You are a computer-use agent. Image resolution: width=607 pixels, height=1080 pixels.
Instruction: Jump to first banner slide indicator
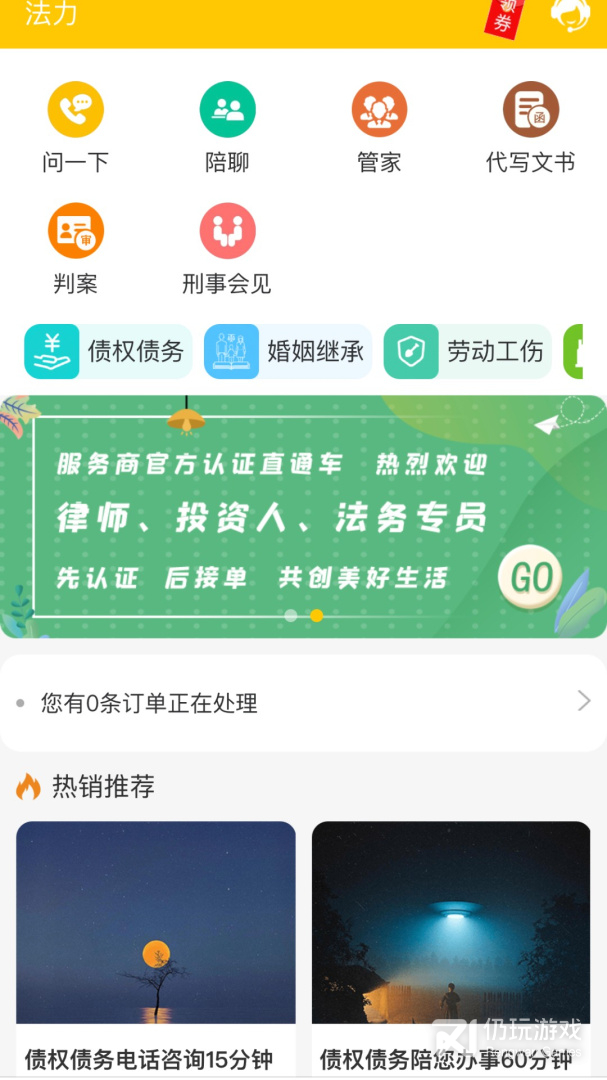291,615
